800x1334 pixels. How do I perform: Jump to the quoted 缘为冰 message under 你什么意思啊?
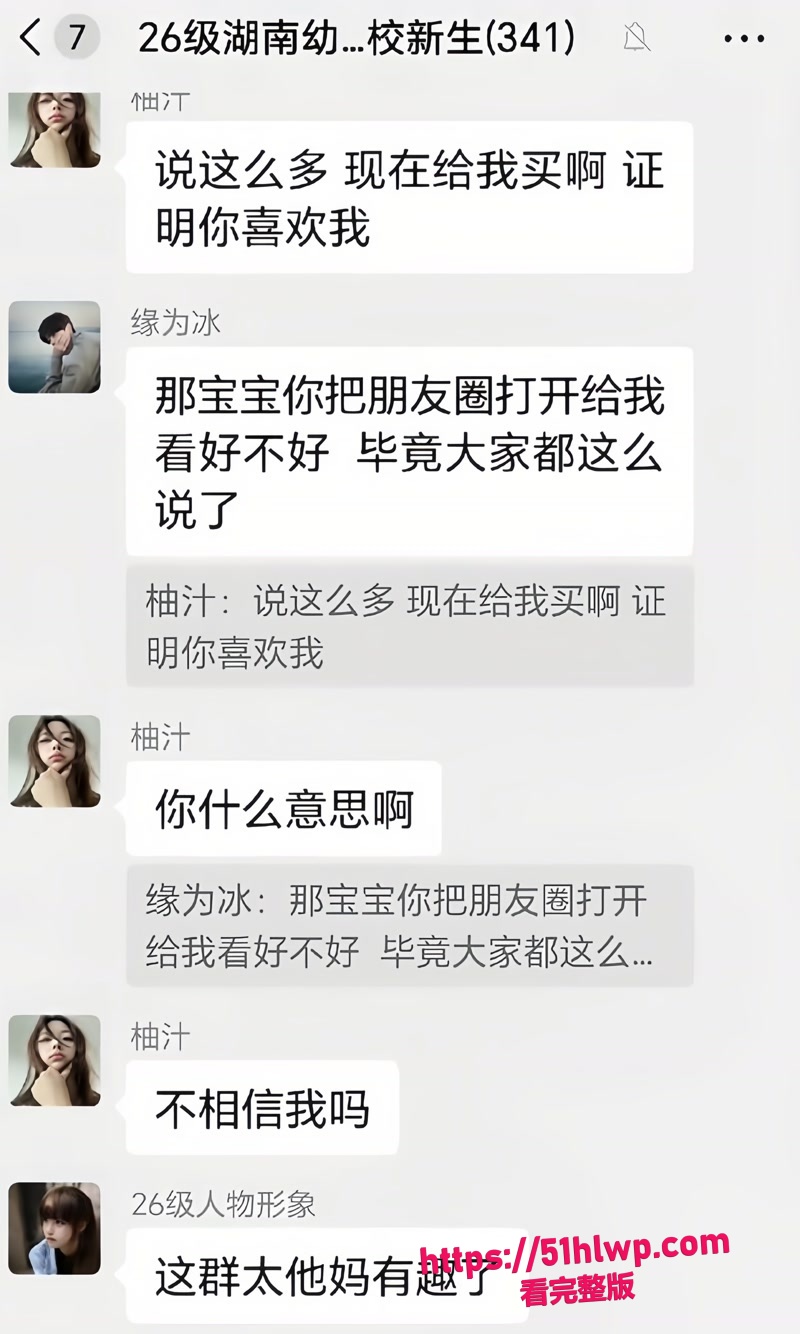[x=409, y=925]
